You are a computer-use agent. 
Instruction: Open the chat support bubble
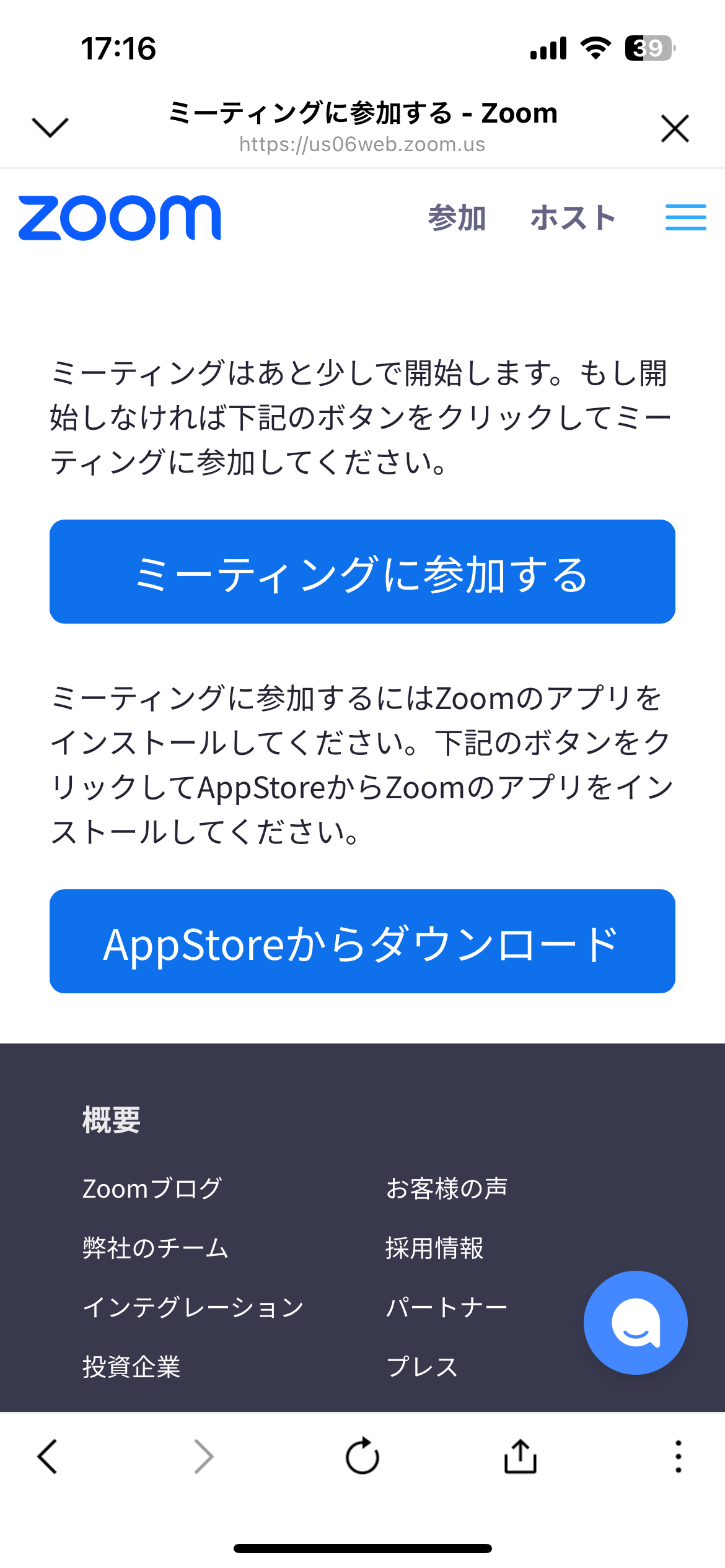coord(635,1323)
